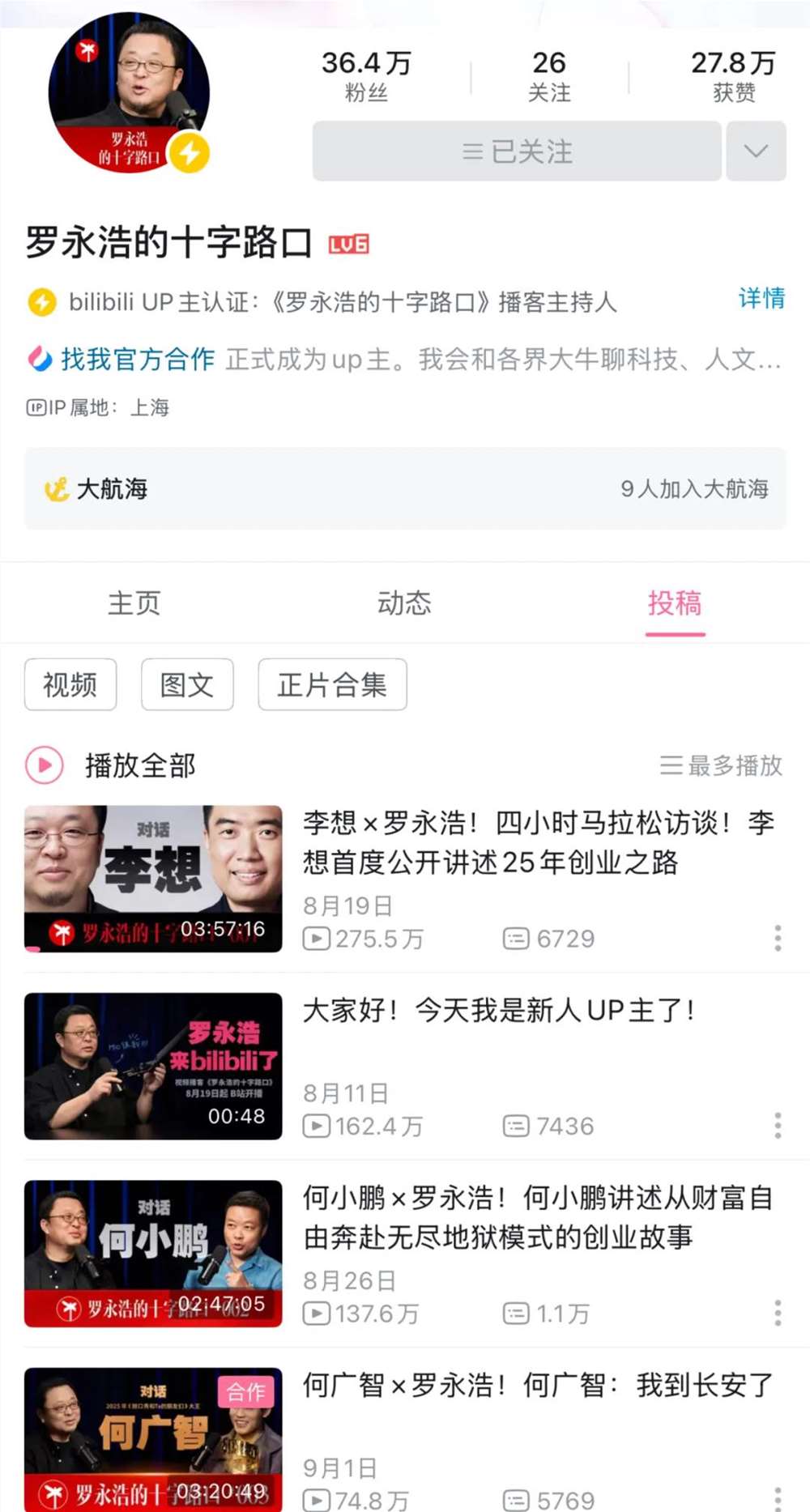Open the 播放全部 play-all icon
Screen dimensions: 810x1512
45,765
